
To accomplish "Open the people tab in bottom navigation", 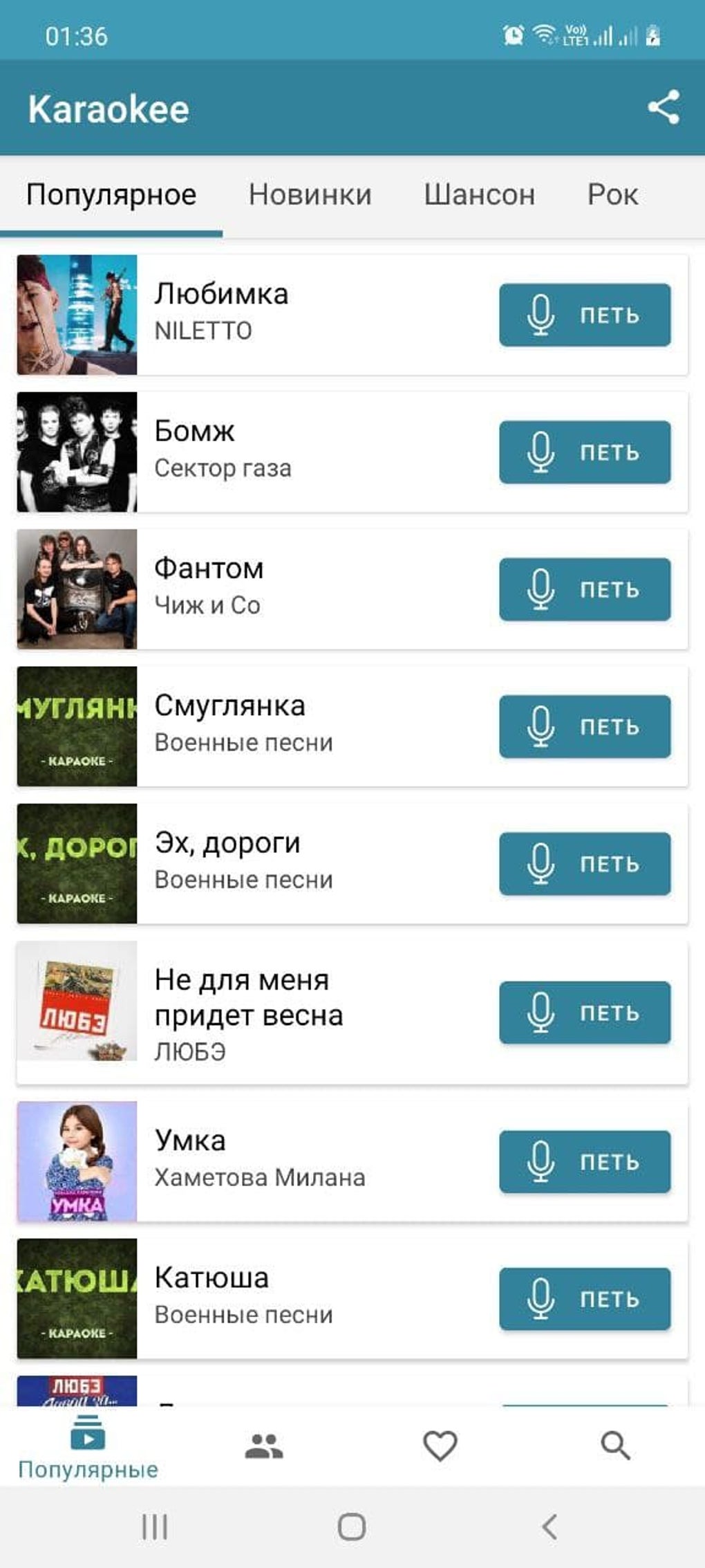I will pyautogui.click(x=264, y=1446).
